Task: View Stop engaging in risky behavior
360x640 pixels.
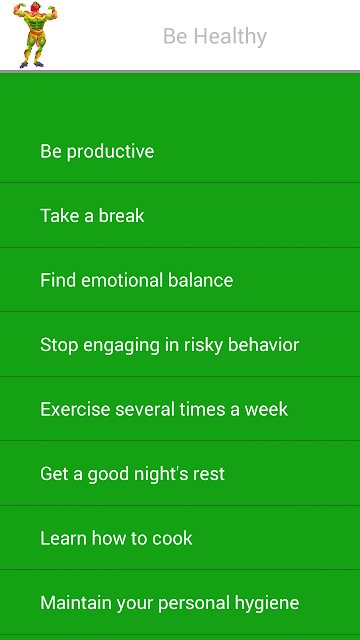Action: pos(180,344)
